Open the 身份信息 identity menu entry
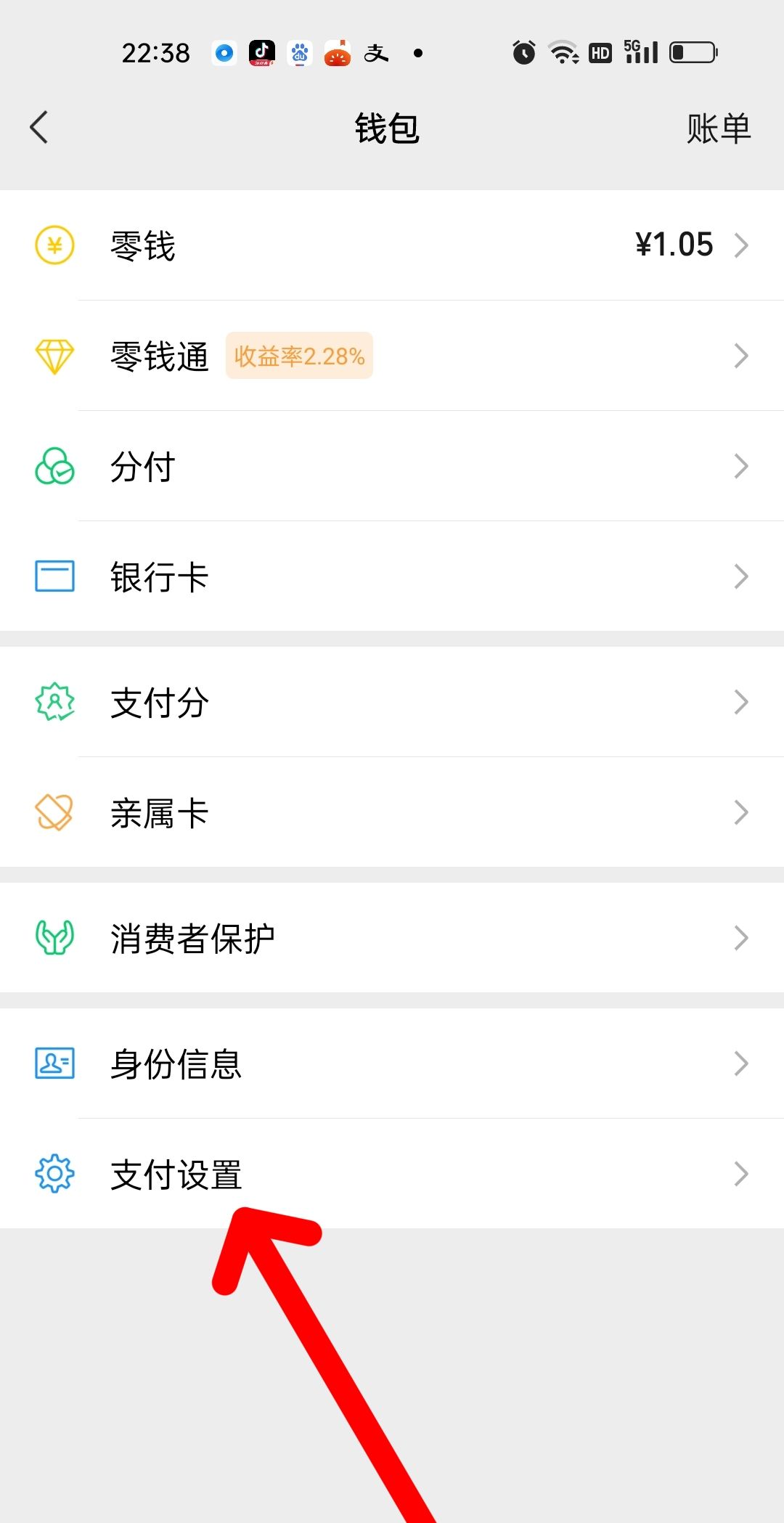The image size is (784, 1523). pos(174,1063)
